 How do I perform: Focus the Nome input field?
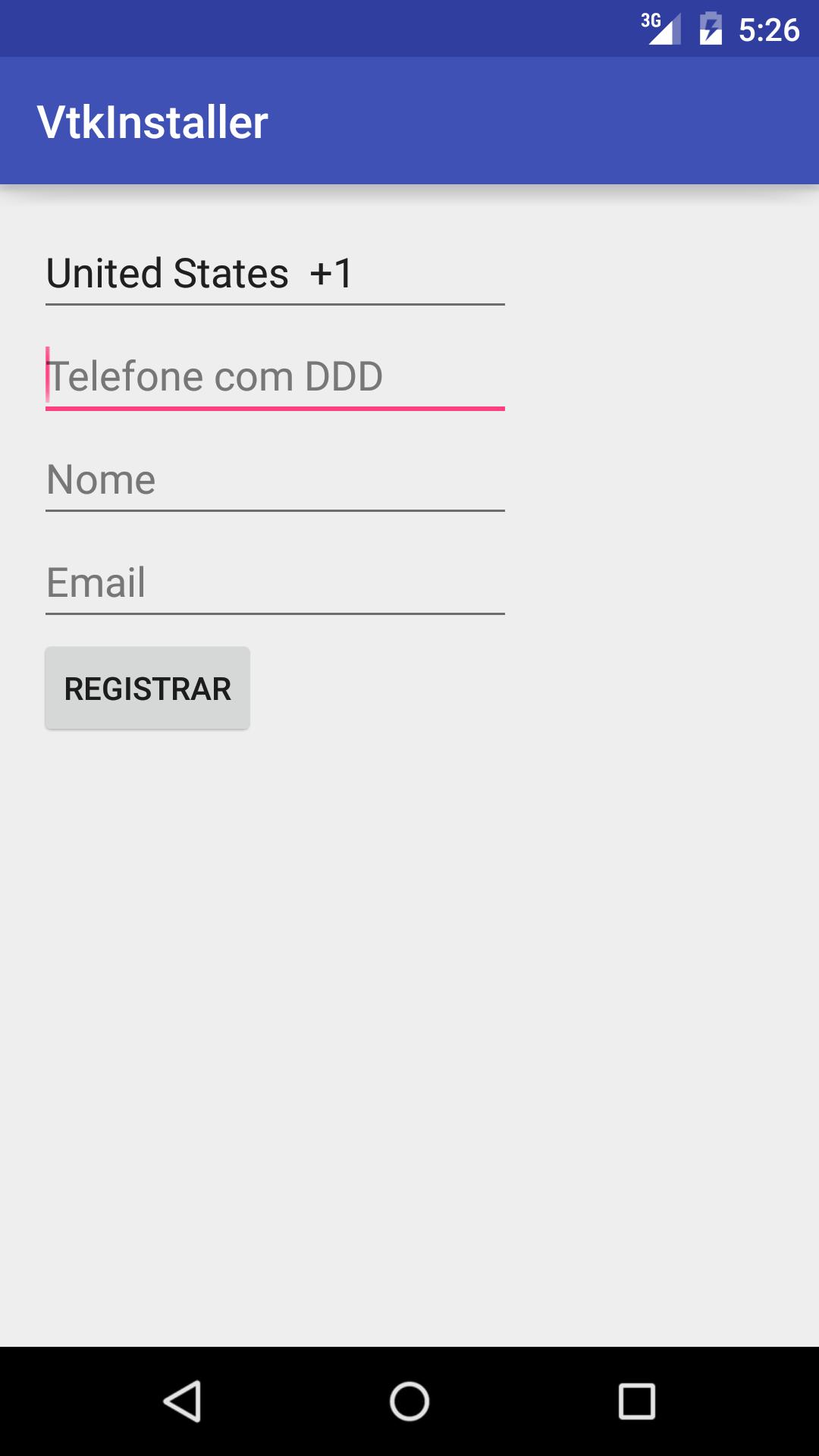[x=275, y=479]
